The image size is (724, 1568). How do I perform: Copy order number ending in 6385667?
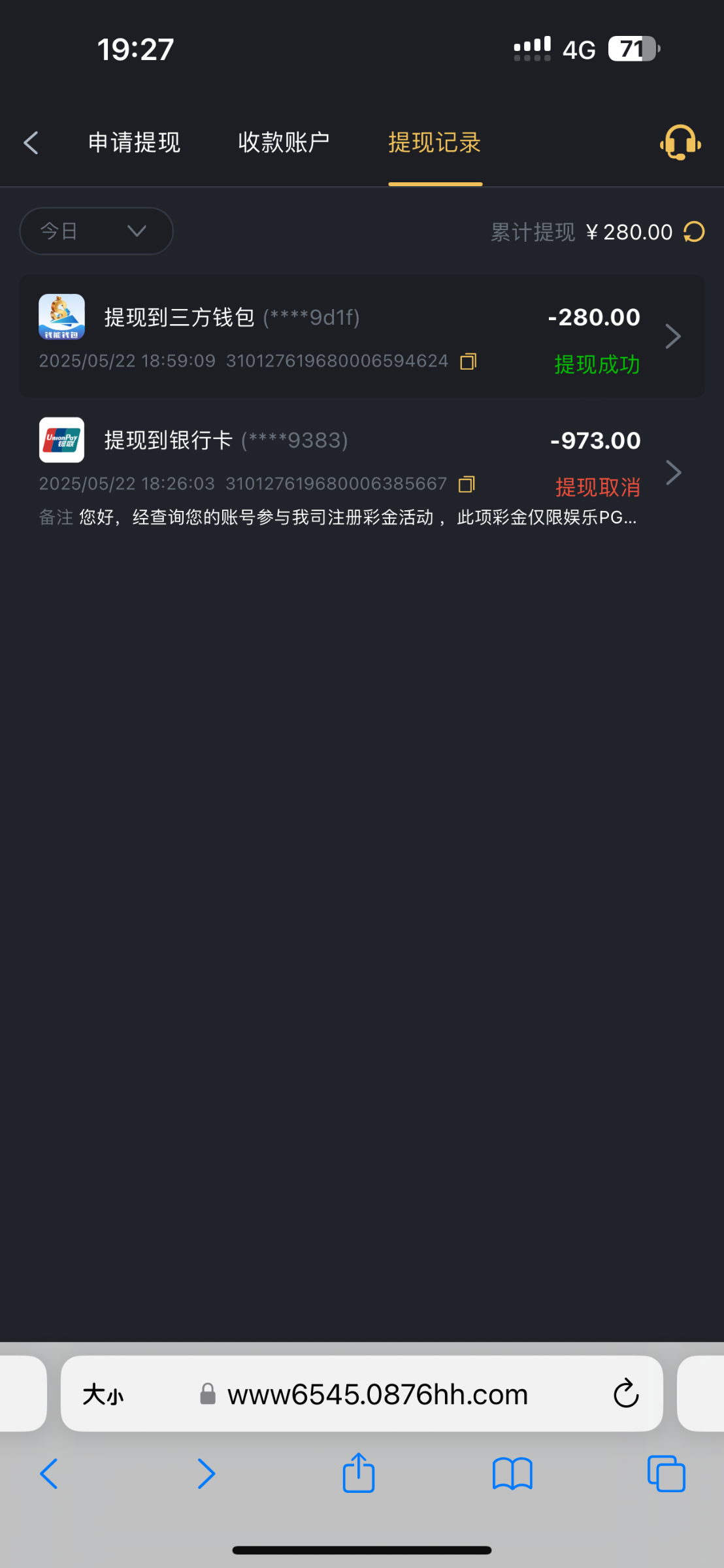(467, 484)
